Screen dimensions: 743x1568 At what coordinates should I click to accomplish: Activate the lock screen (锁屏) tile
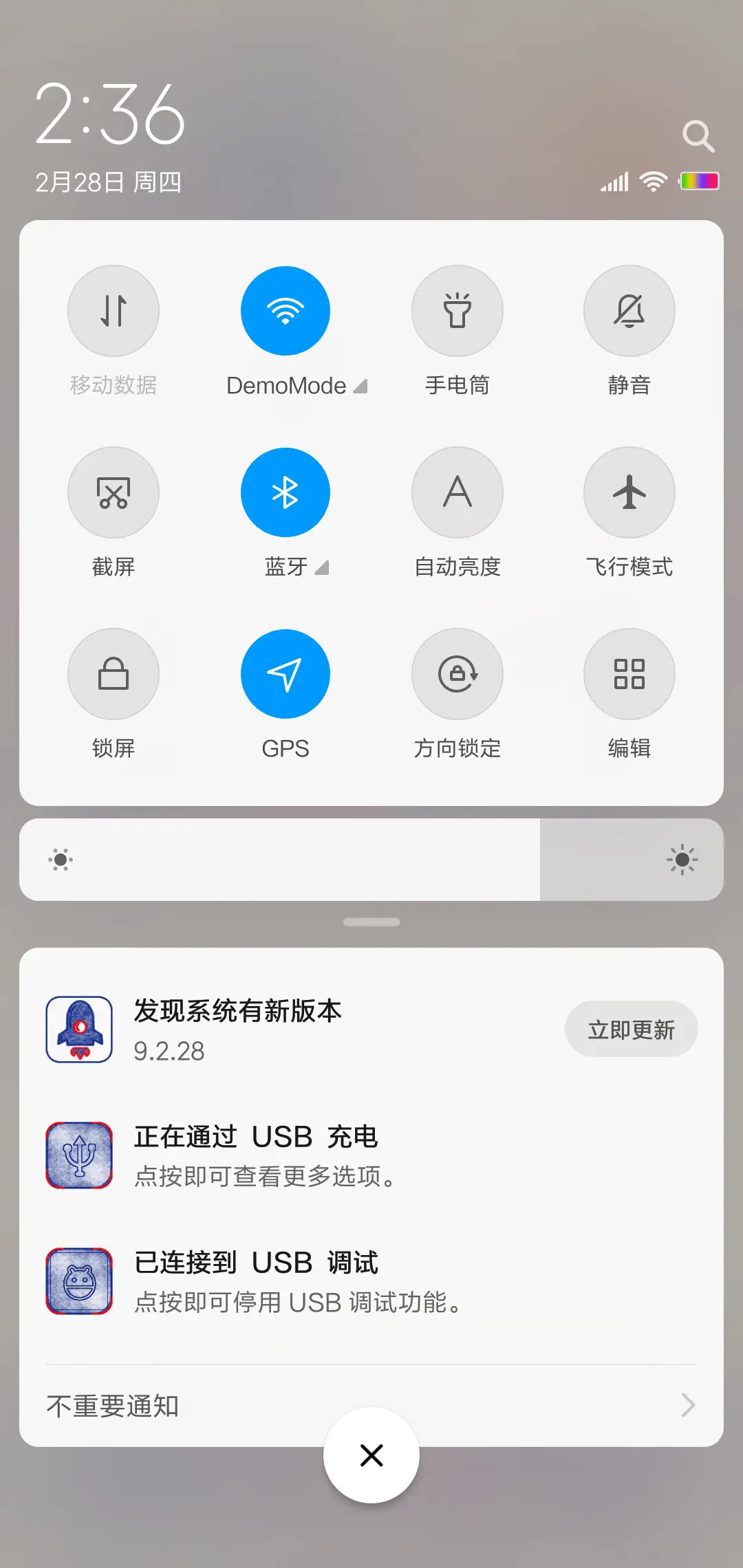(x=114, y=674)
